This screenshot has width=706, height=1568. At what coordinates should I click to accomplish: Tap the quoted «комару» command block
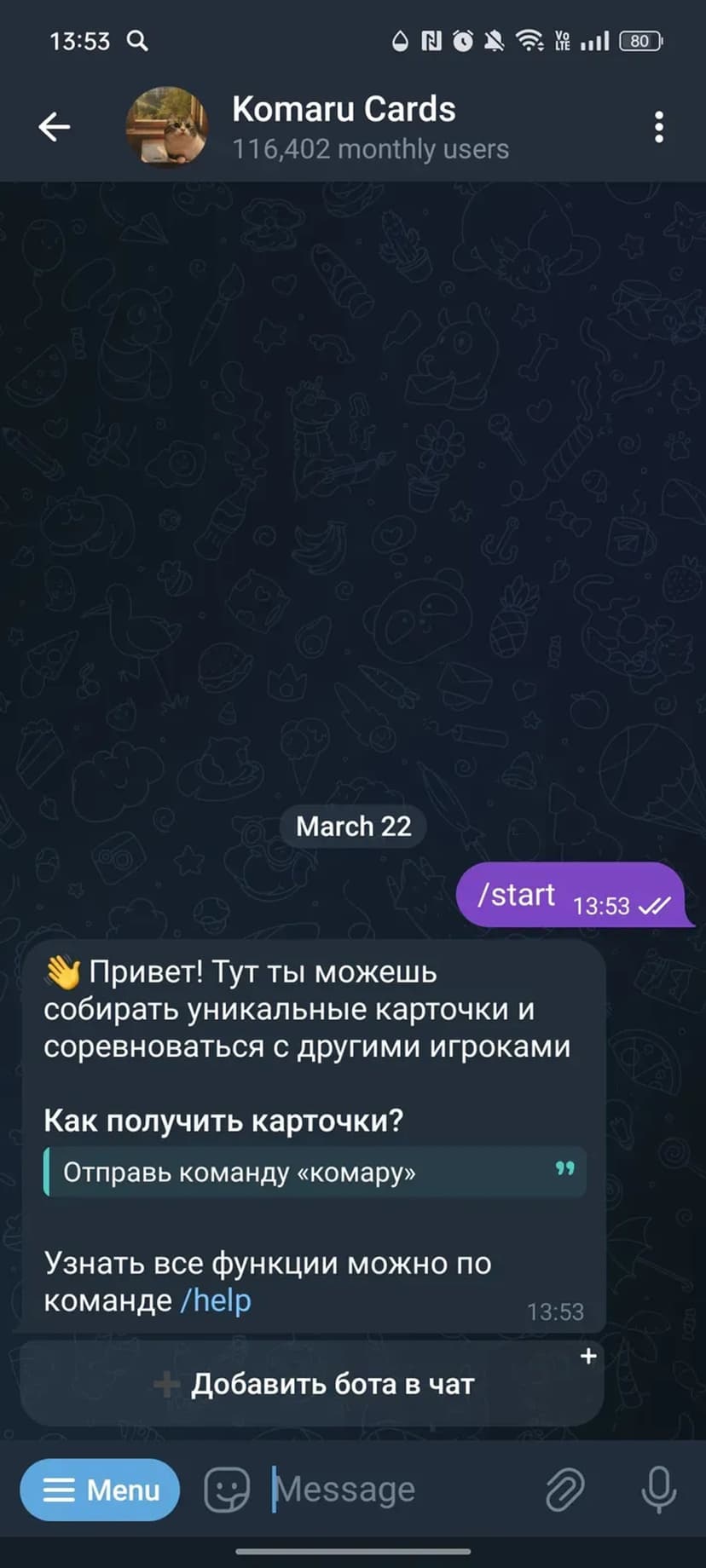[x=315, y=1173]
